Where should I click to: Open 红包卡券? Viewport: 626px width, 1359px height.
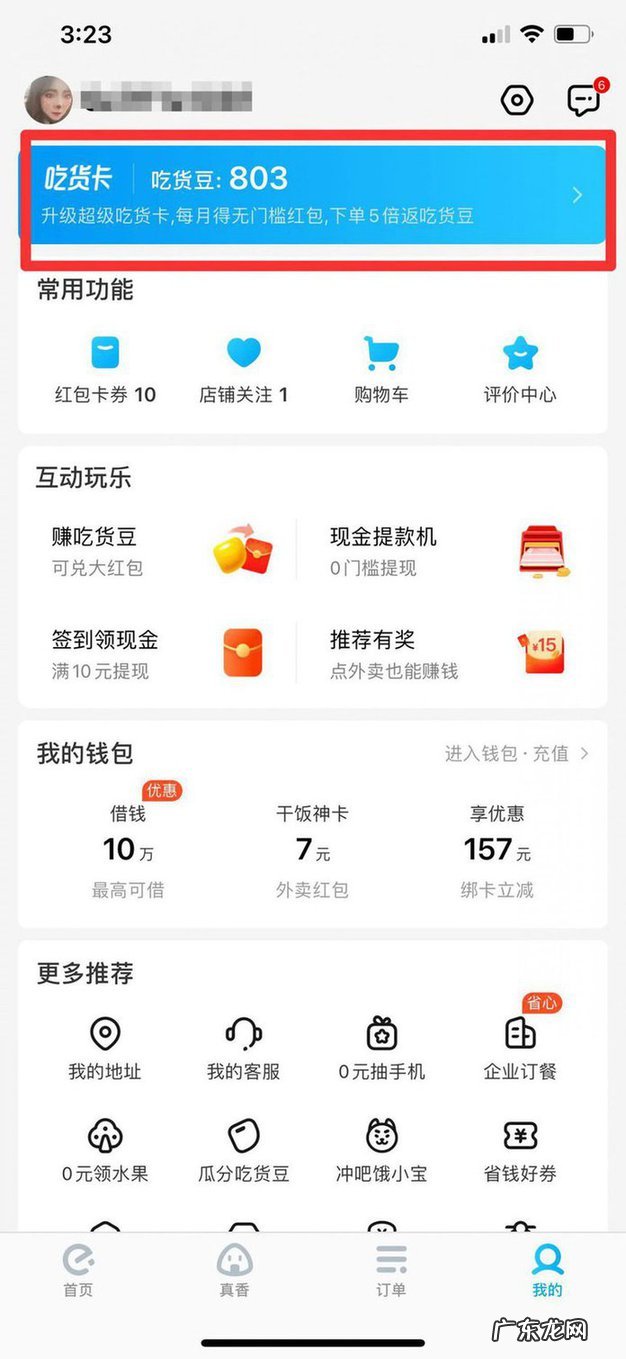tap(105, 369)
